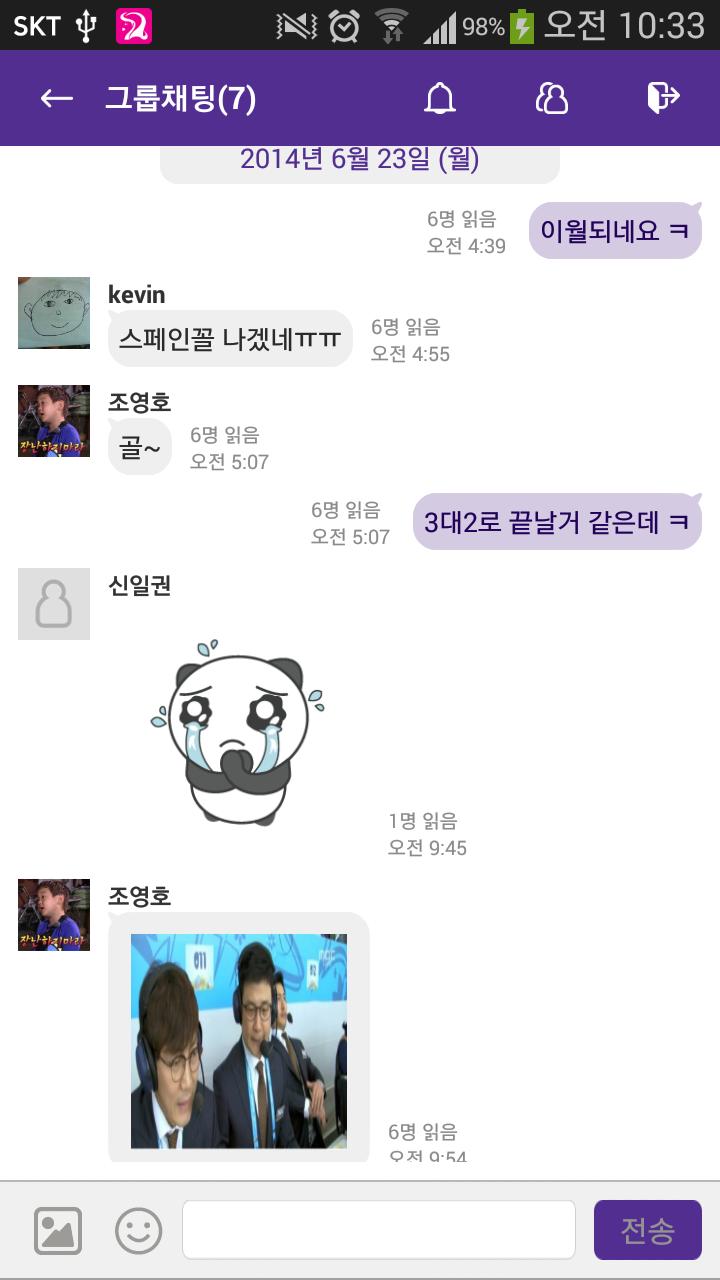Open the notification bell settings
The height and width of the screenshot is (1280, 720).
(x=440, y=98)
